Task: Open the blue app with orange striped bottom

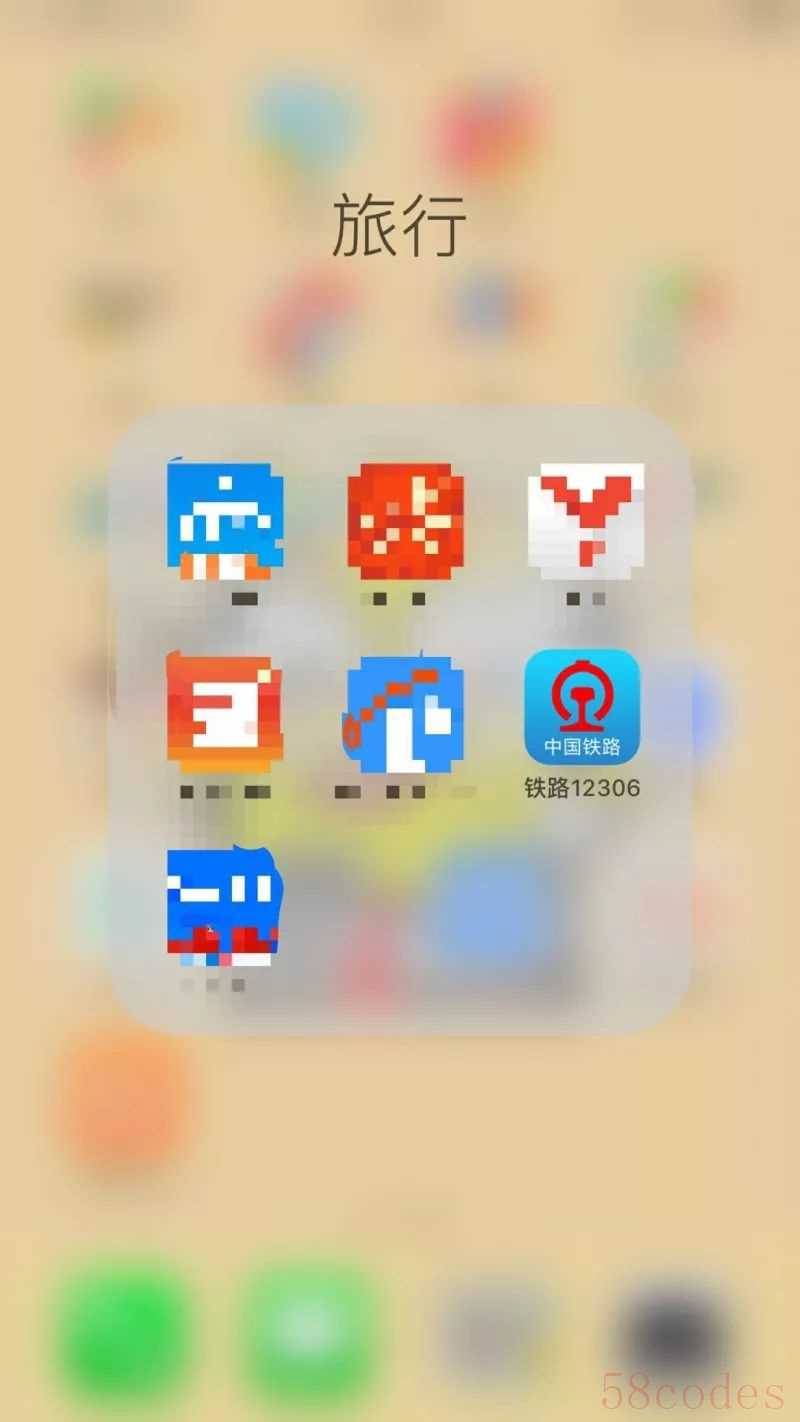Action: (225, 520)
